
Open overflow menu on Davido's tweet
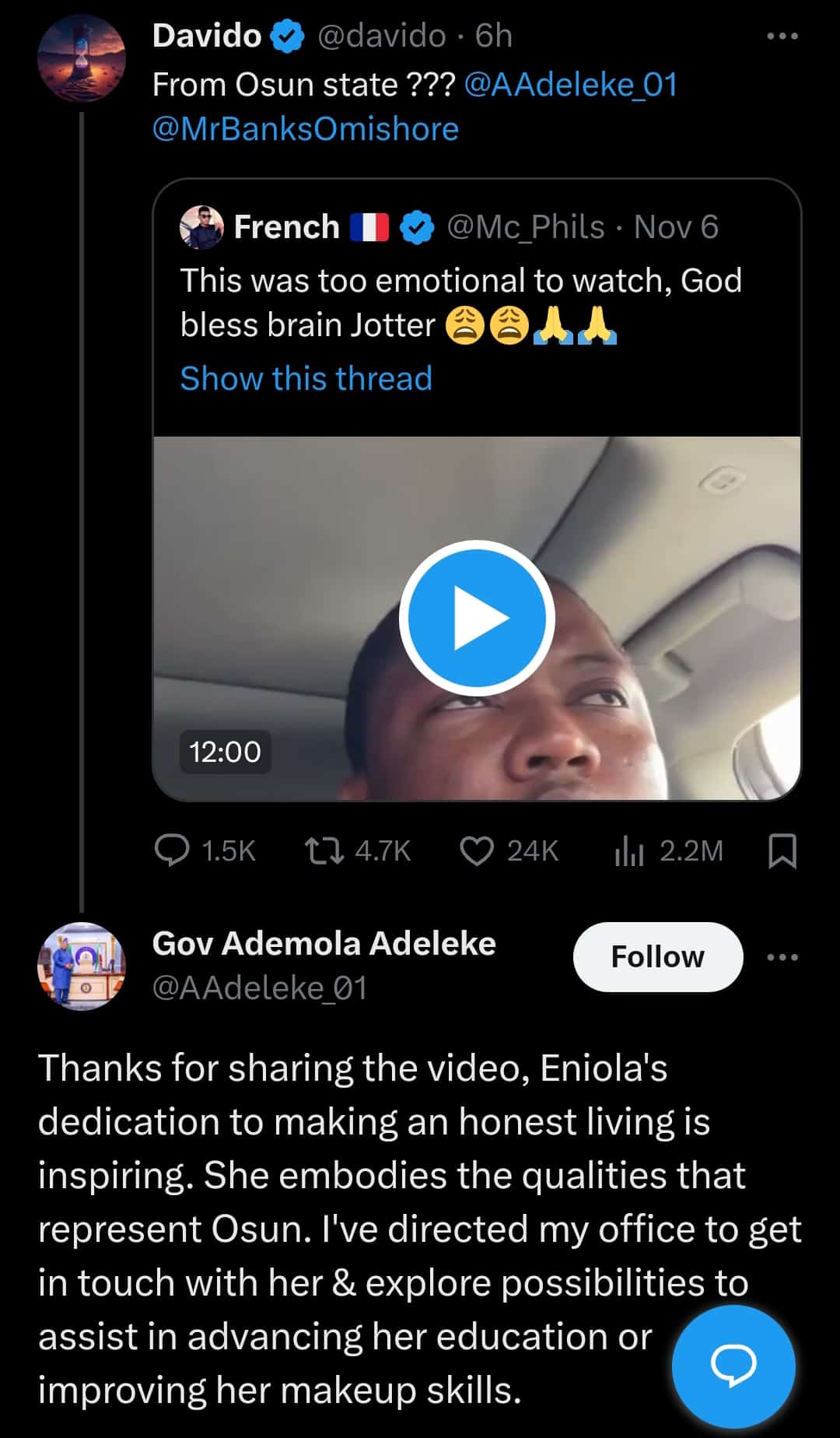tap(782, 36)
